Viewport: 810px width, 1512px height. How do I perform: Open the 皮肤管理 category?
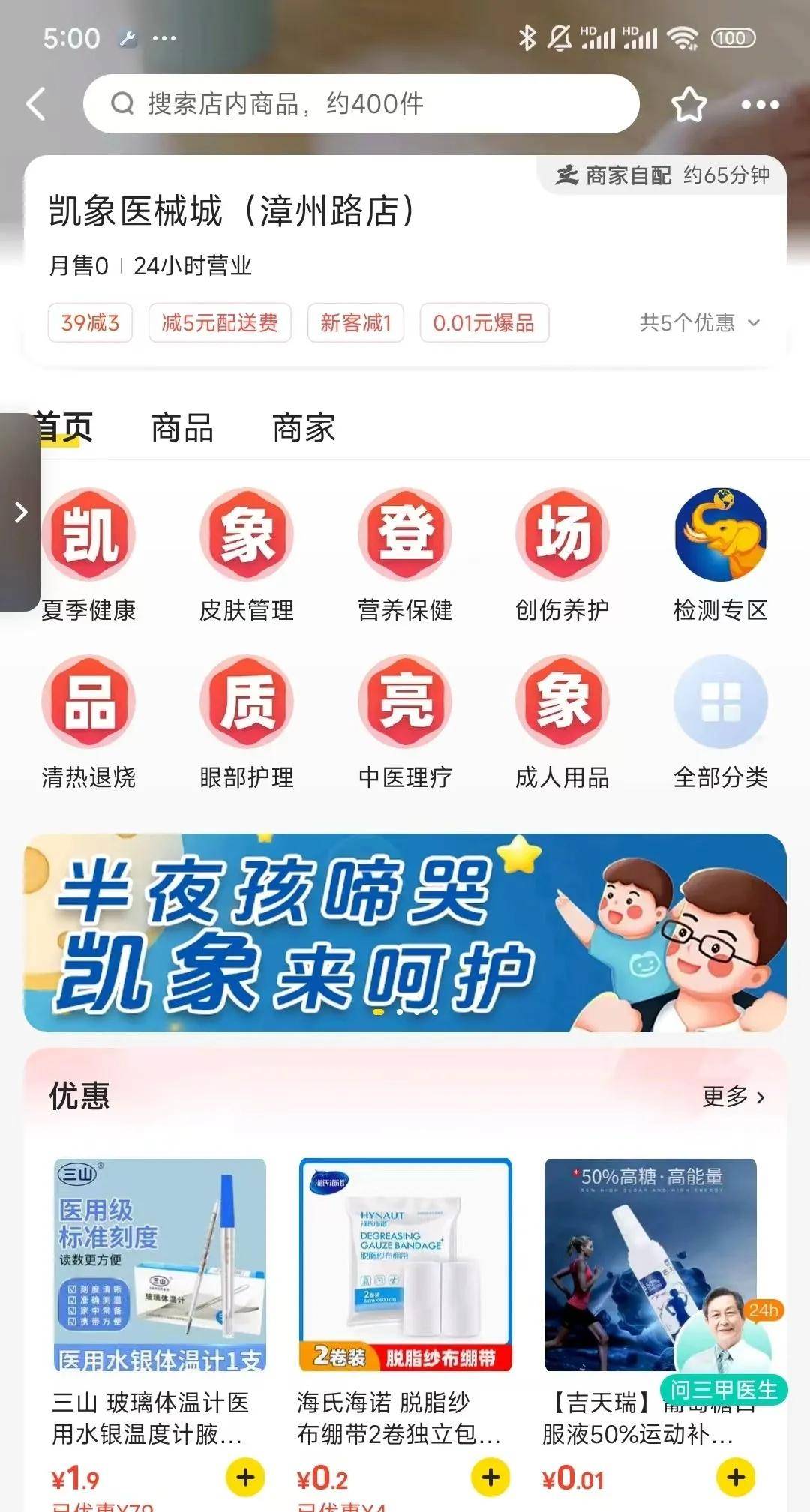tap(247, 556)
